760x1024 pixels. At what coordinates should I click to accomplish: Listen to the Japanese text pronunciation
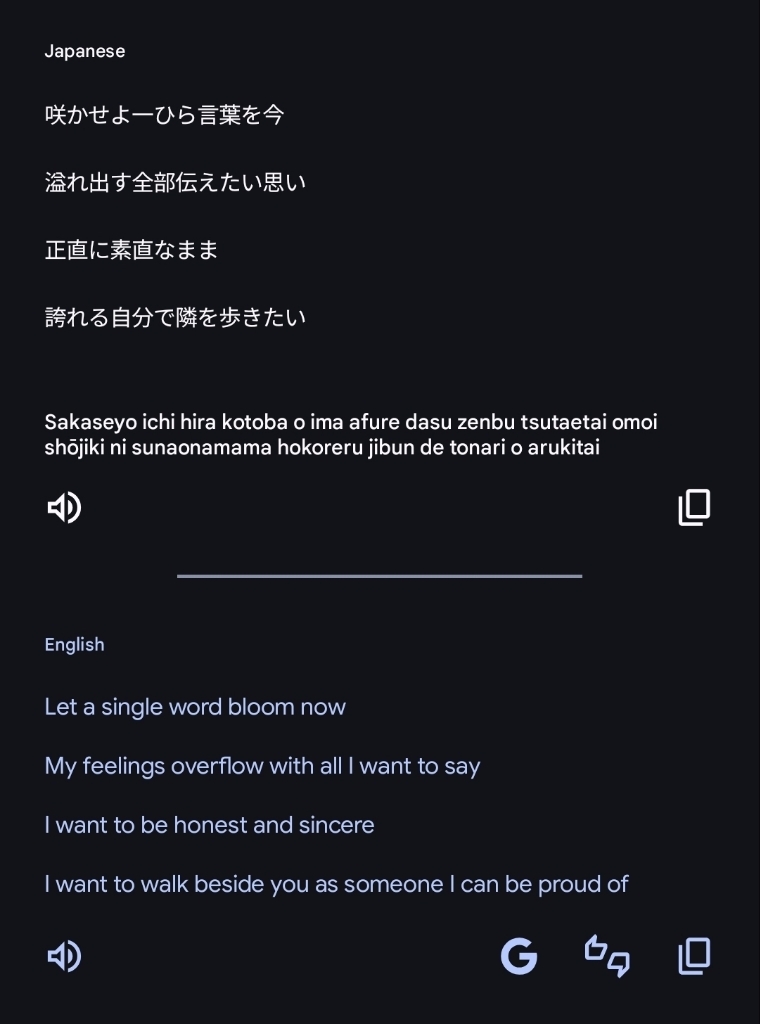pos(65,508)
